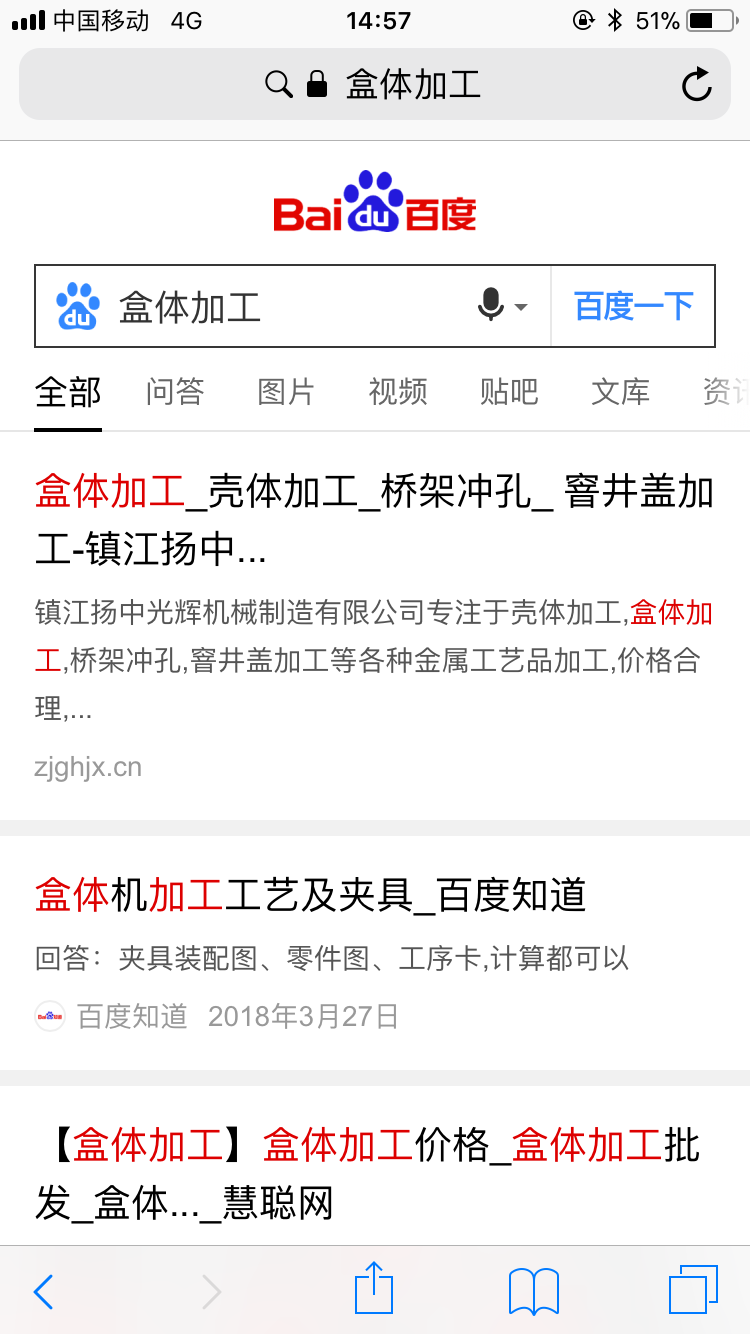
Task: Show open Safari tabs
Action: coord(693,1290)
